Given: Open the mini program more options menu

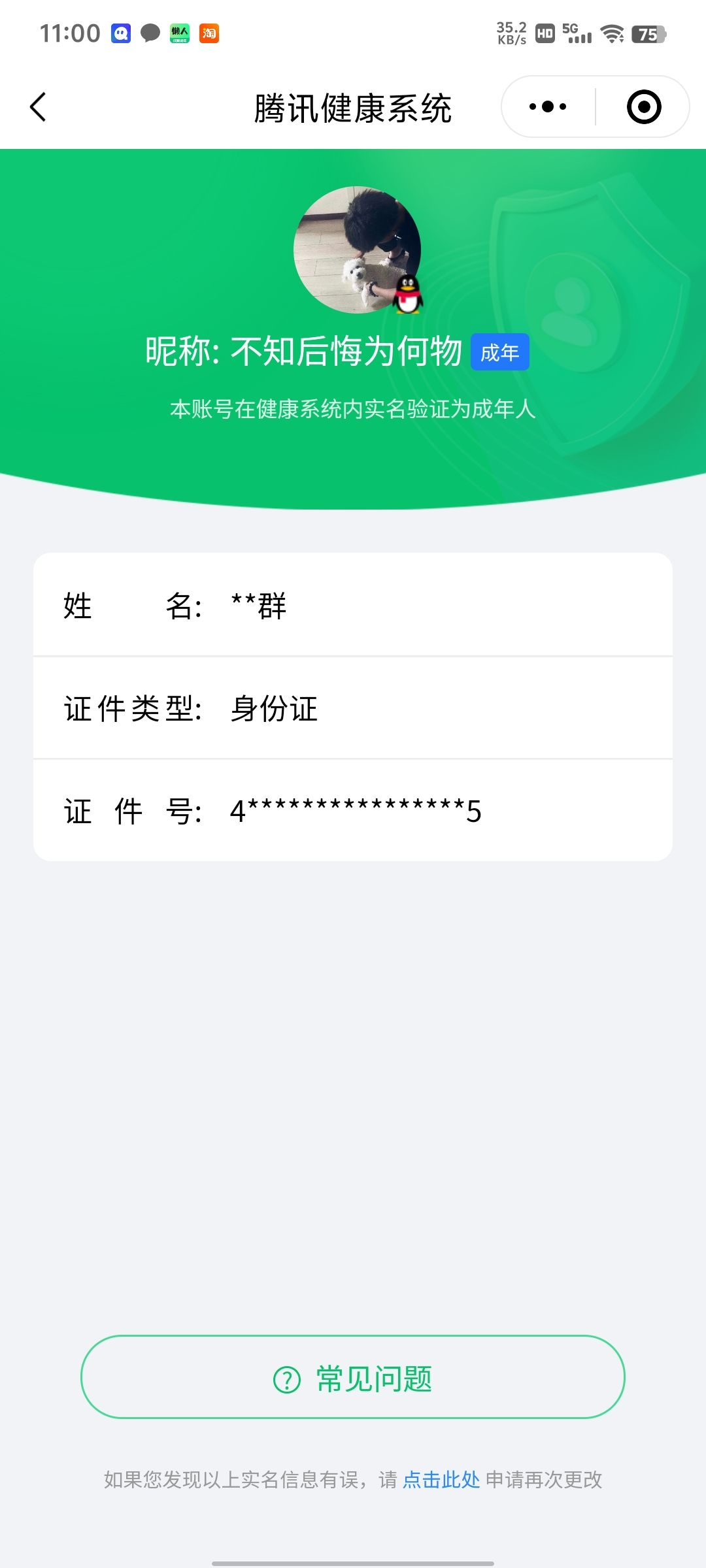Looking at the screenshot, I should [x=549, y=106].
